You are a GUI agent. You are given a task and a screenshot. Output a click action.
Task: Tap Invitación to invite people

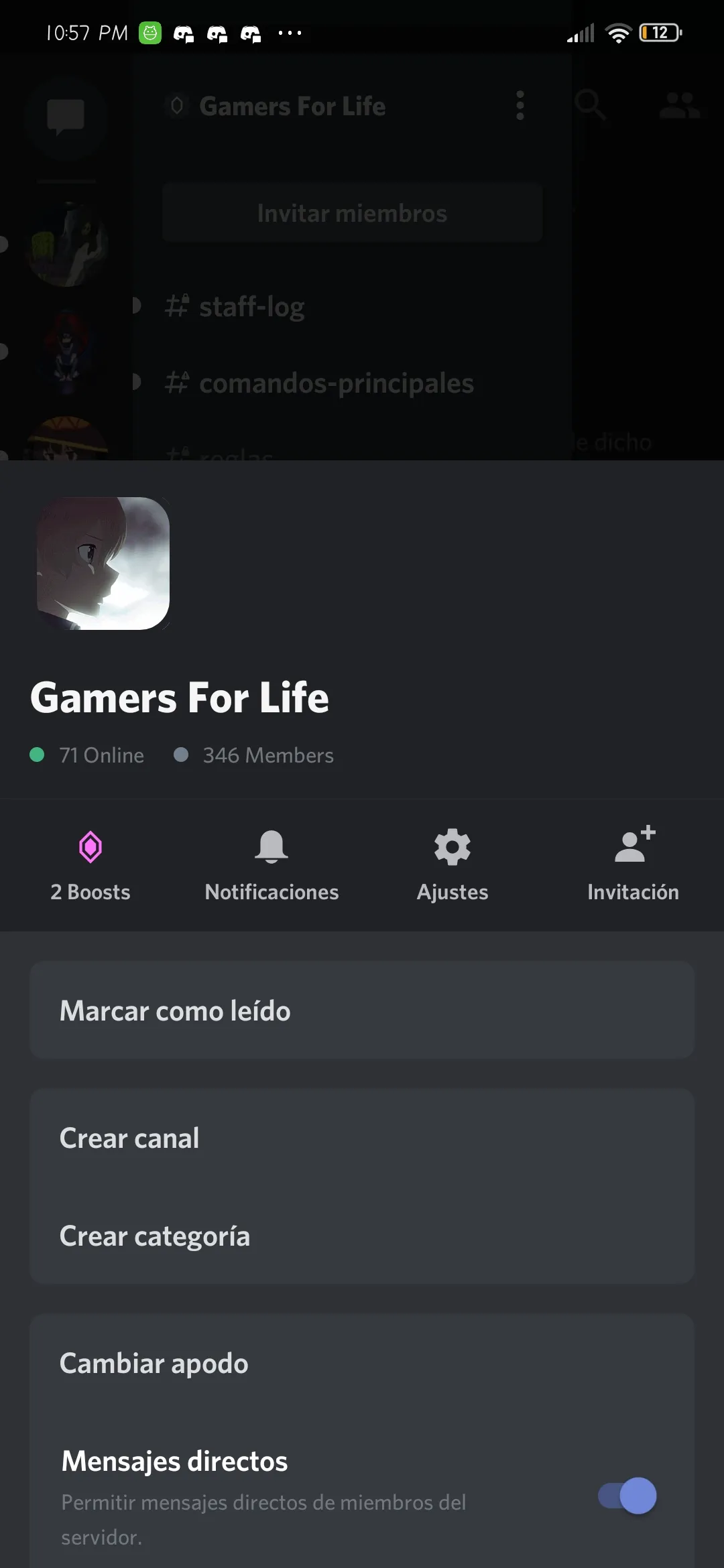point(633,864)
